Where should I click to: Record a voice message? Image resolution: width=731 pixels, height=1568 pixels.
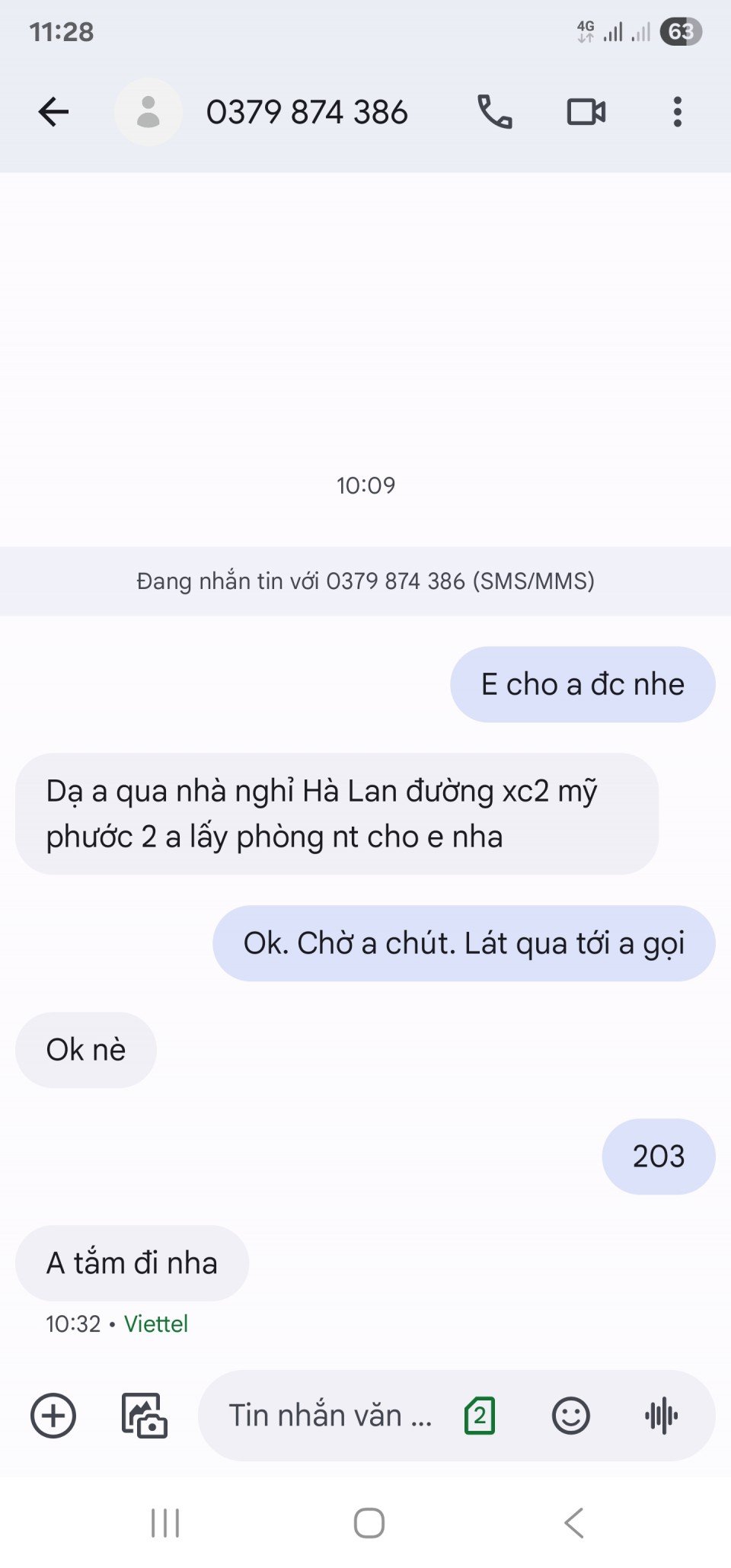(x=661, y=1416)
